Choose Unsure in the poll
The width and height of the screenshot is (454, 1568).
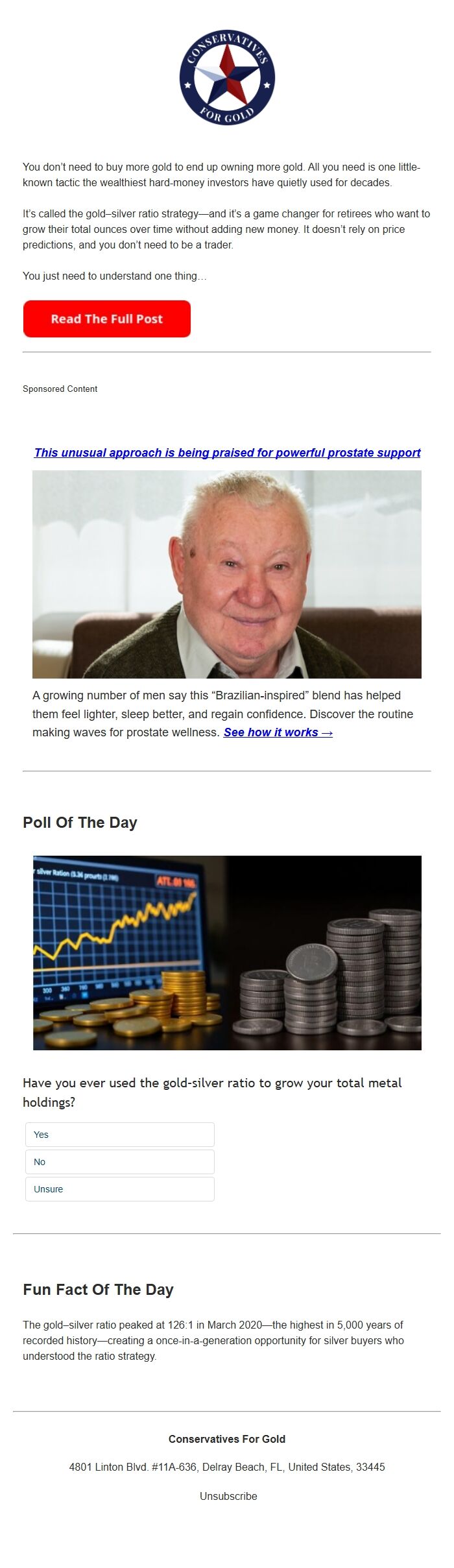(x=120, y=1189)
